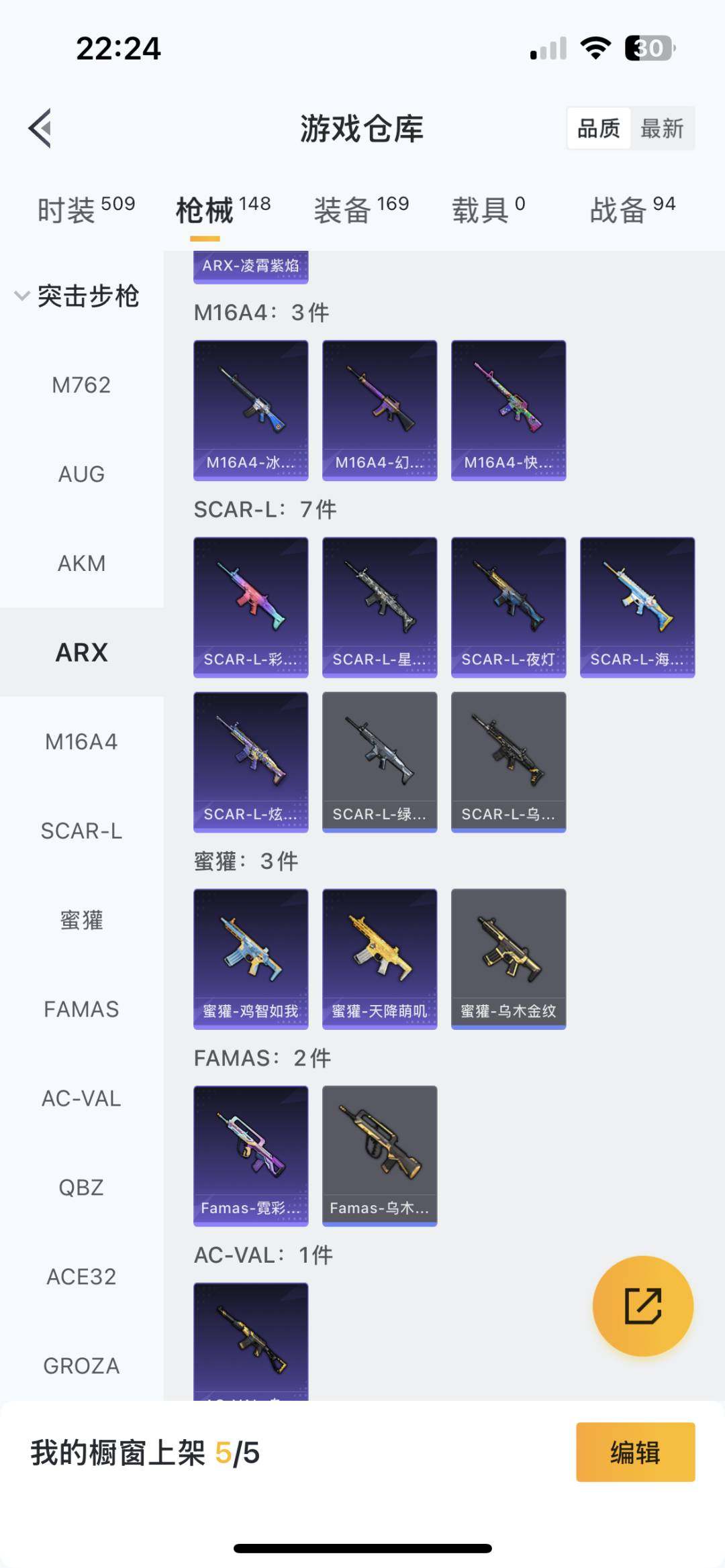
Task: Open the SCAR-L-夜灯 skin
Action: coord(508,607)
